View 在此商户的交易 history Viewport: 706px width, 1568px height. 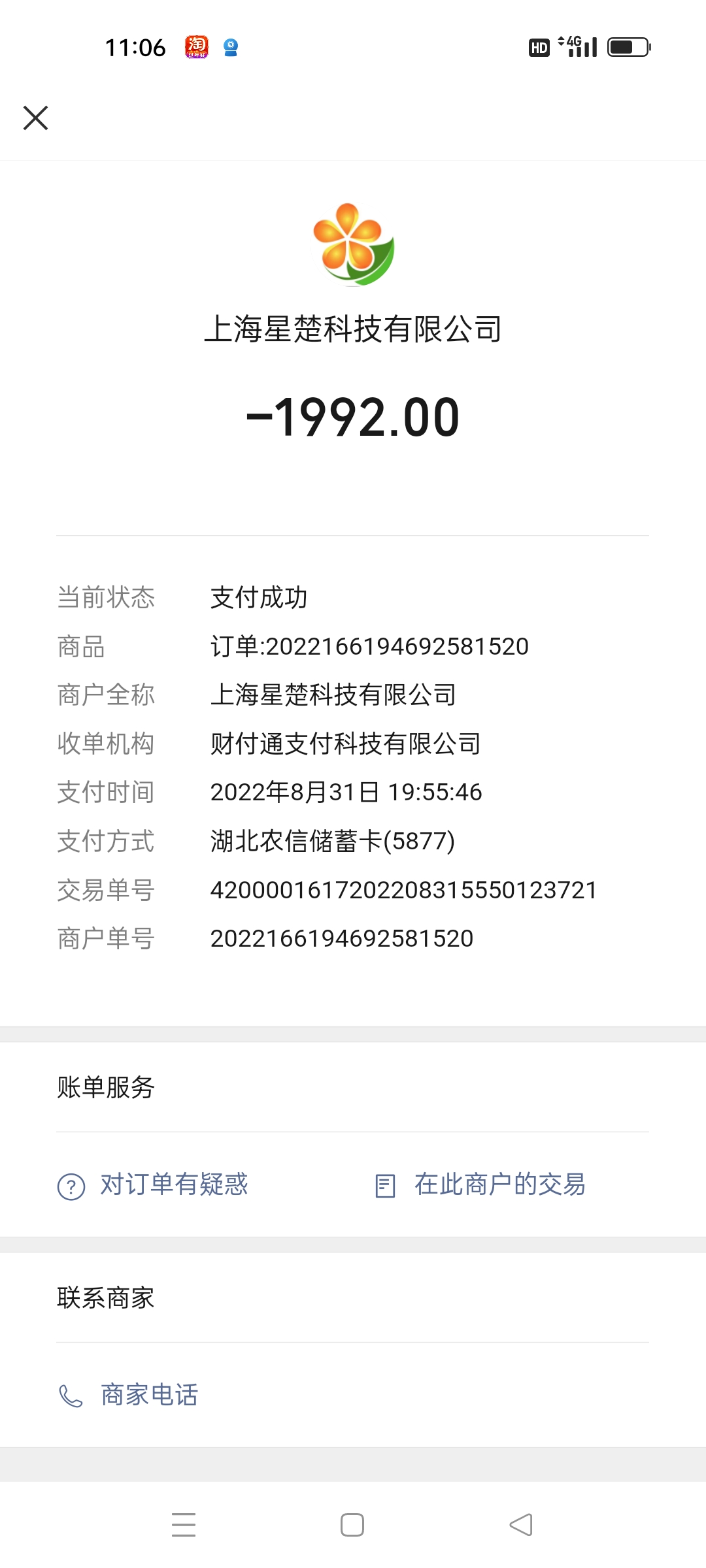point(480,1185)
